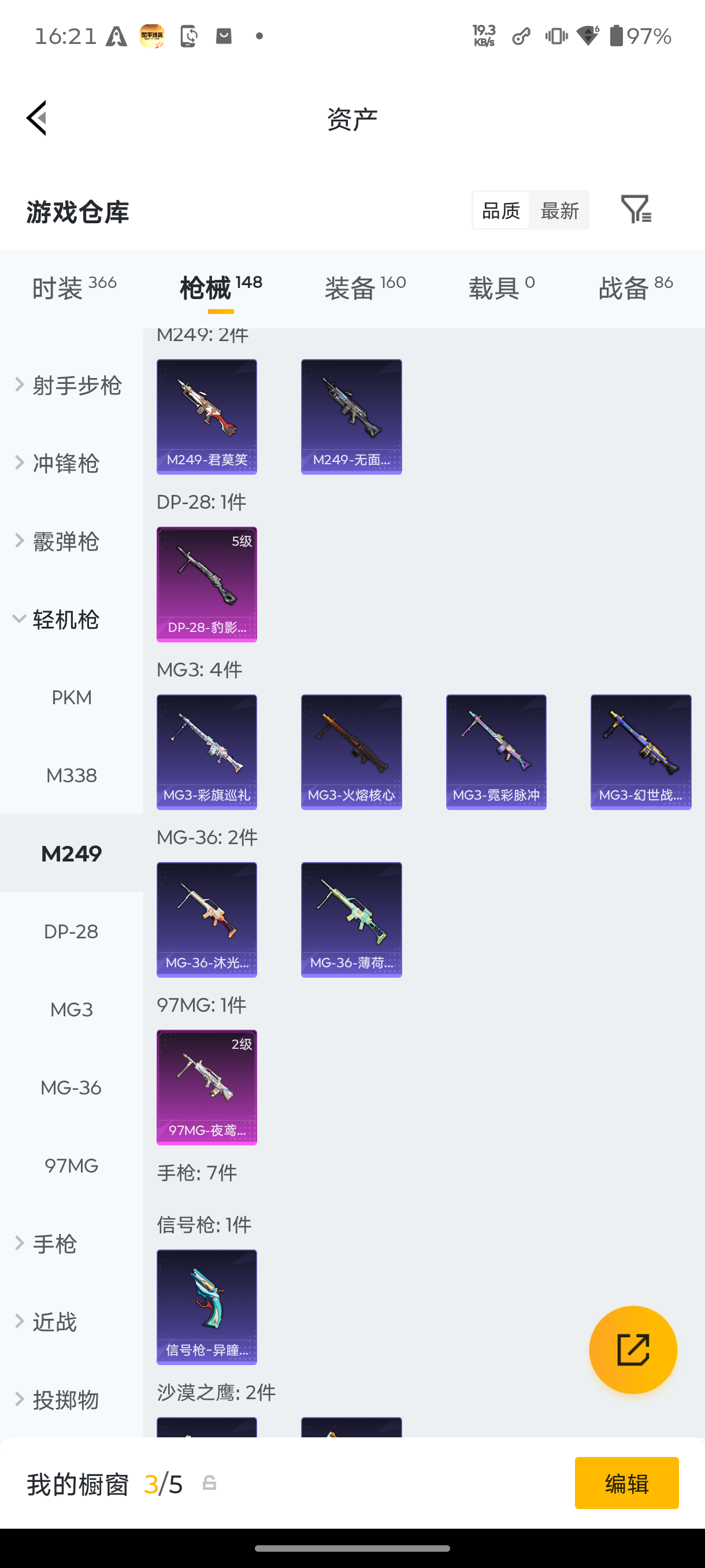Open the 战备 tab
705x1568 pixels.
636,287
